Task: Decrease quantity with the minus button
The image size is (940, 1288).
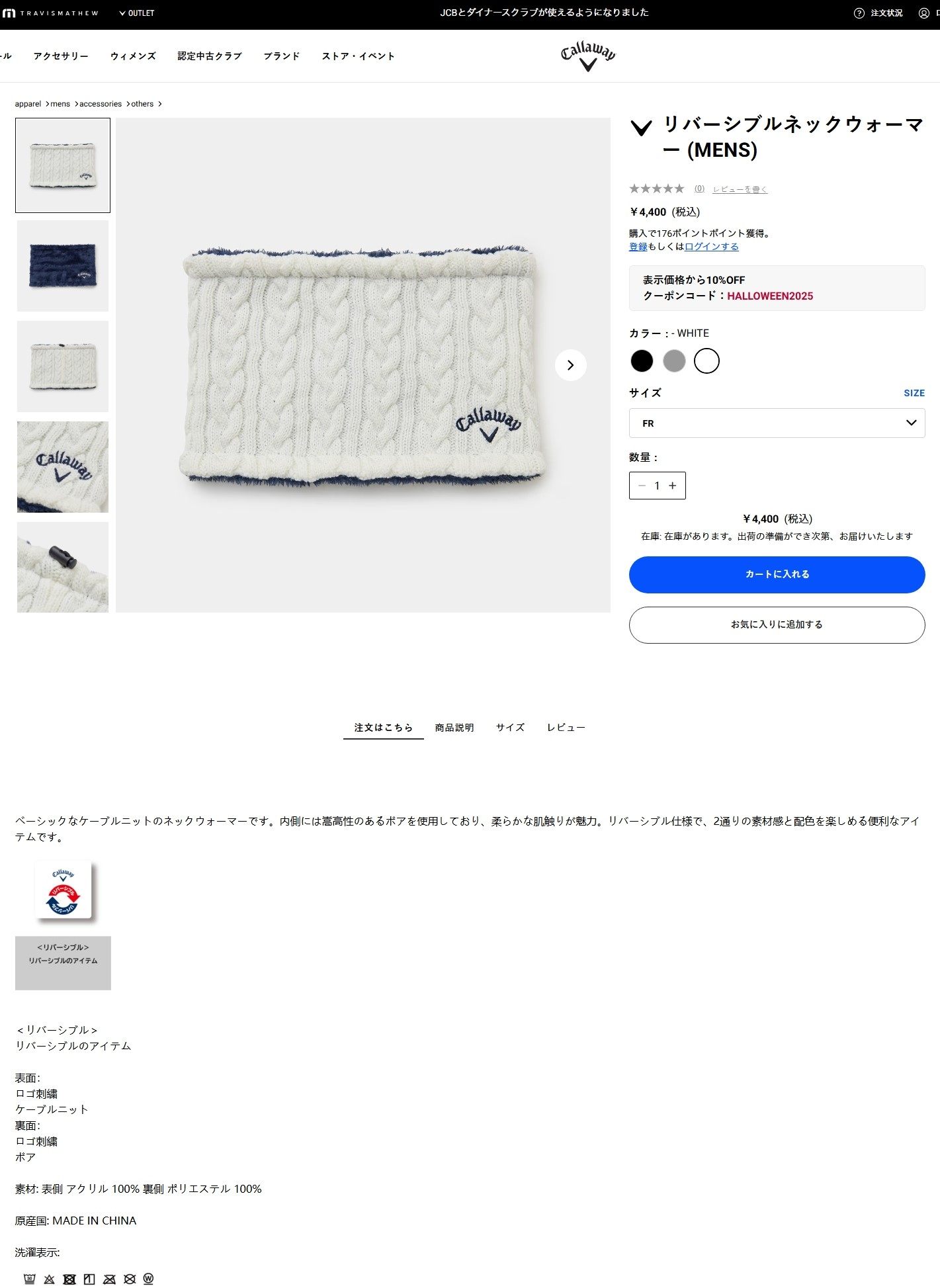Action: point(641,486)
